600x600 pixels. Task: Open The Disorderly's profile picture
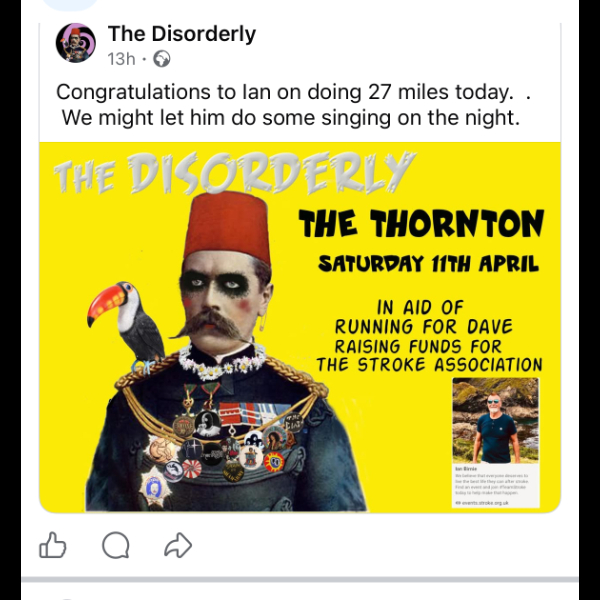click(76, 43)
